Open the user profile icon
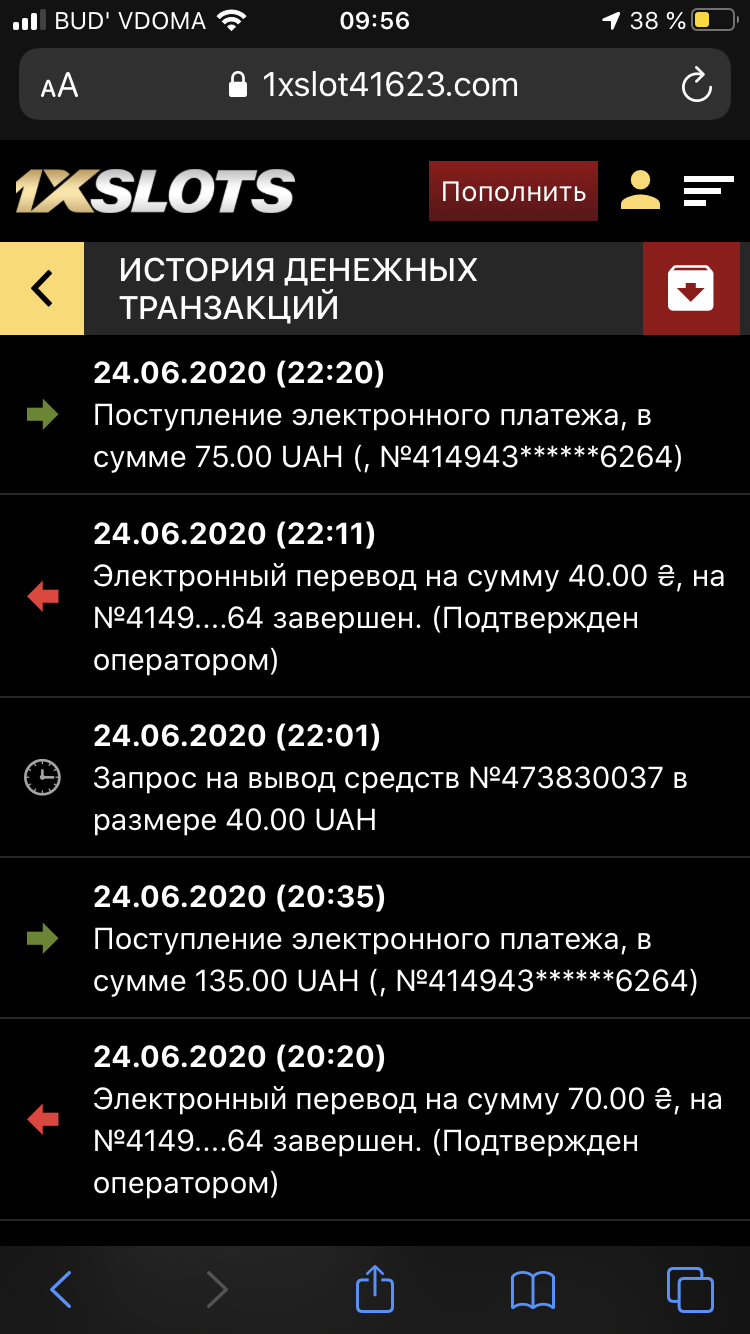This screenshot has width=750, height=1334. 640,190
